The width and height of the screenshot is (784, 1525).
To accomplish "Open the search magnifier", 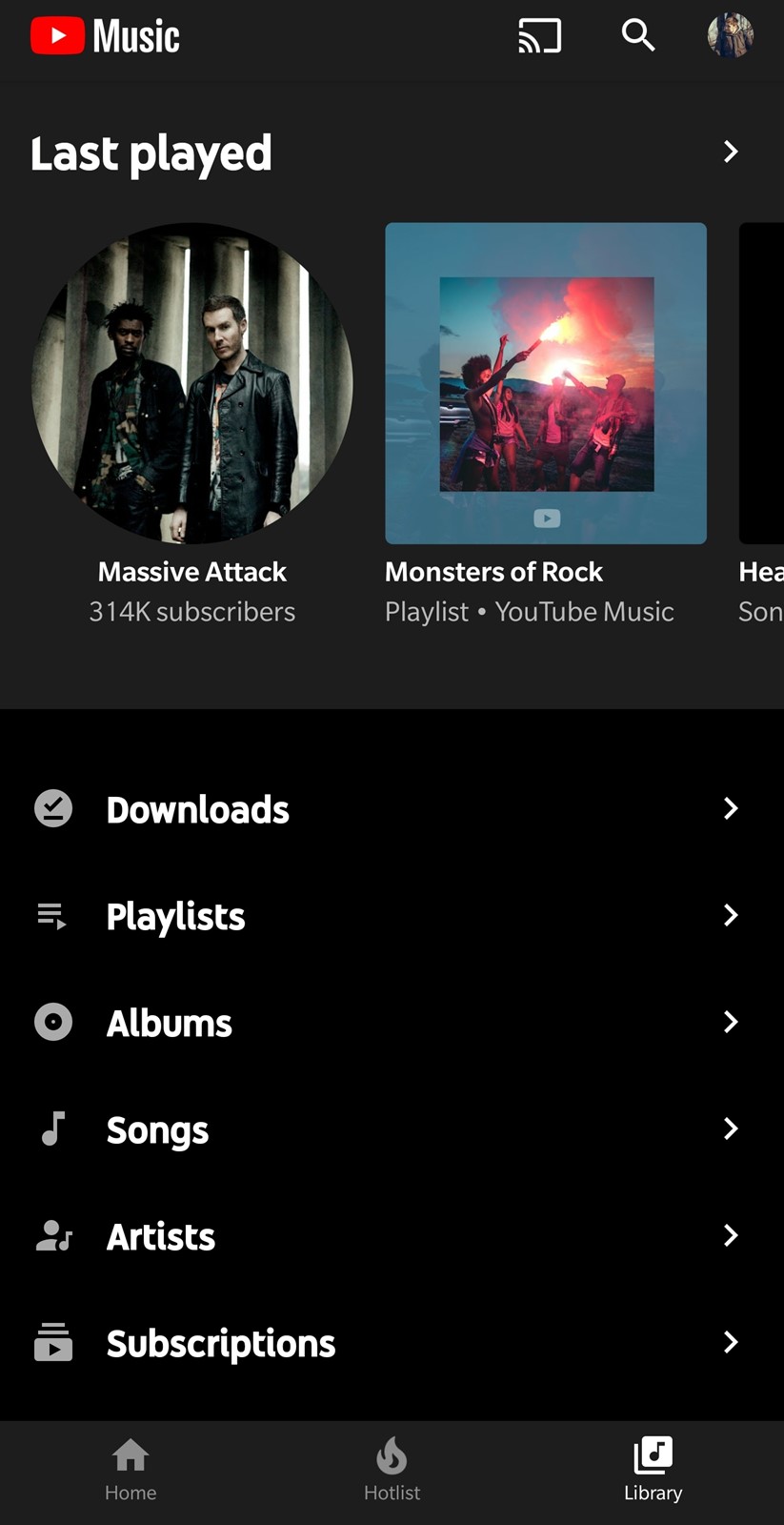I will [638, 35].
